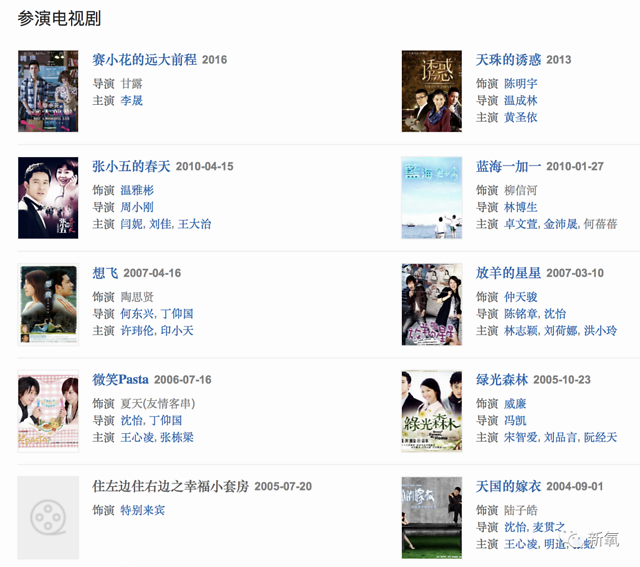
Task: Tap the 放羊的星星 poster thumbnail
Action: point(431,305)
